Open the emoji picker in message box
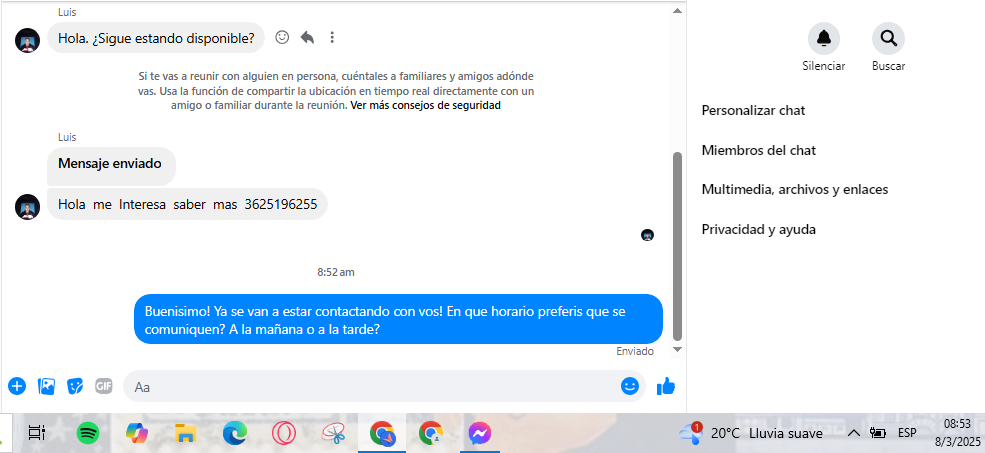Image resolution: width=985 pixels, height=453 pixels. click(630, 386)
